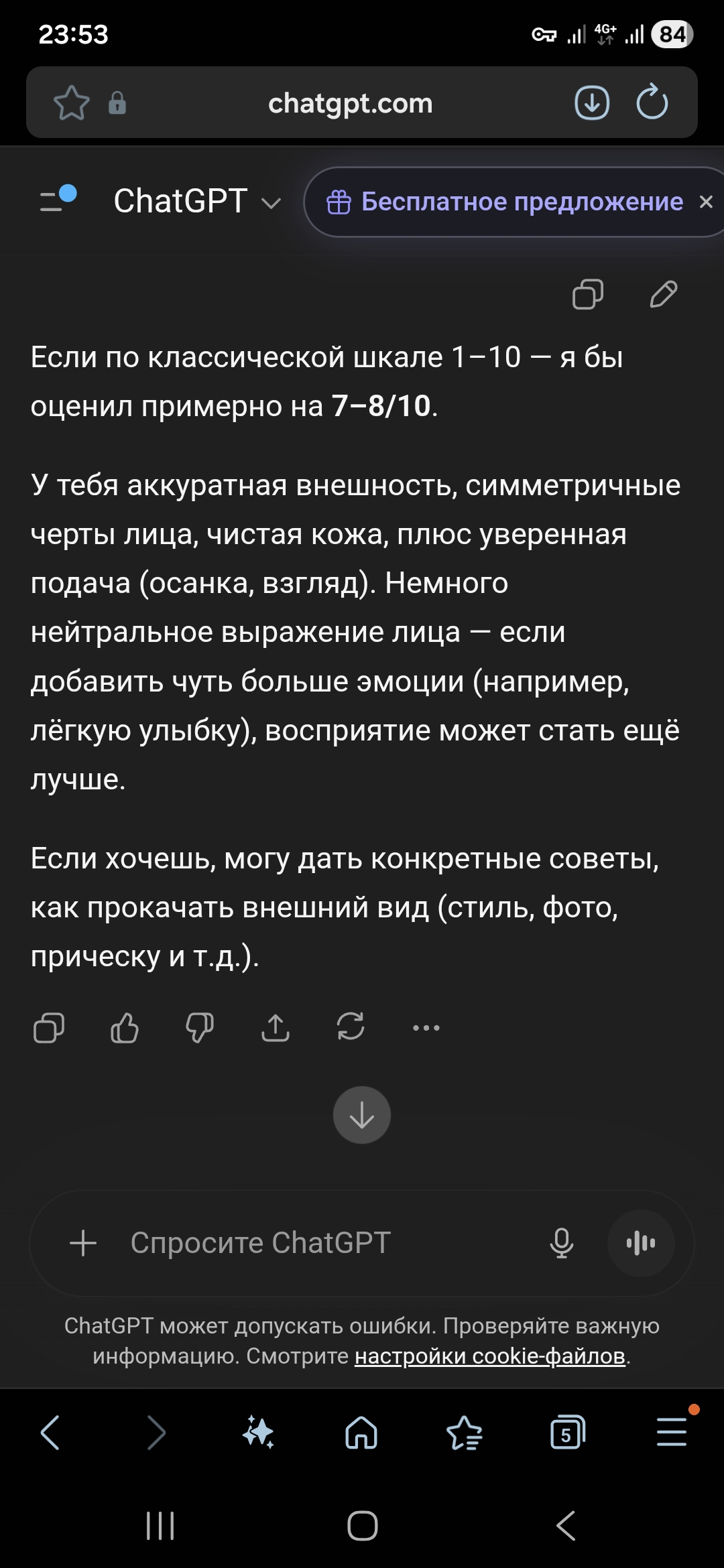Open the browser tabs switcher
Image resolution: width=724 pixels, height=1568 pixels.
tap(567, 1433)
